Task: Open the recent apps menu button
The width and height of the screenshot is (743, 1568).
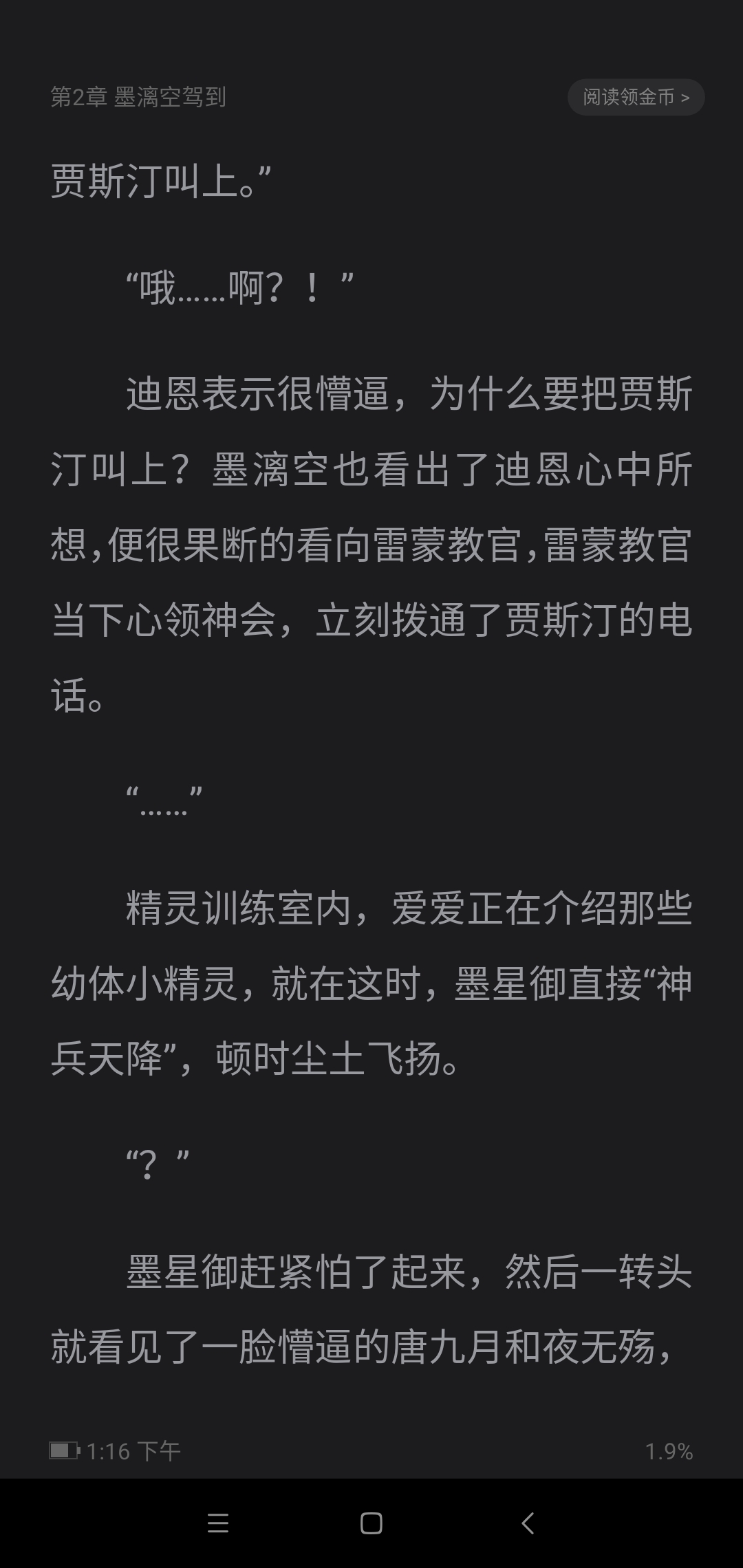Action: (x=218, y=1523)
